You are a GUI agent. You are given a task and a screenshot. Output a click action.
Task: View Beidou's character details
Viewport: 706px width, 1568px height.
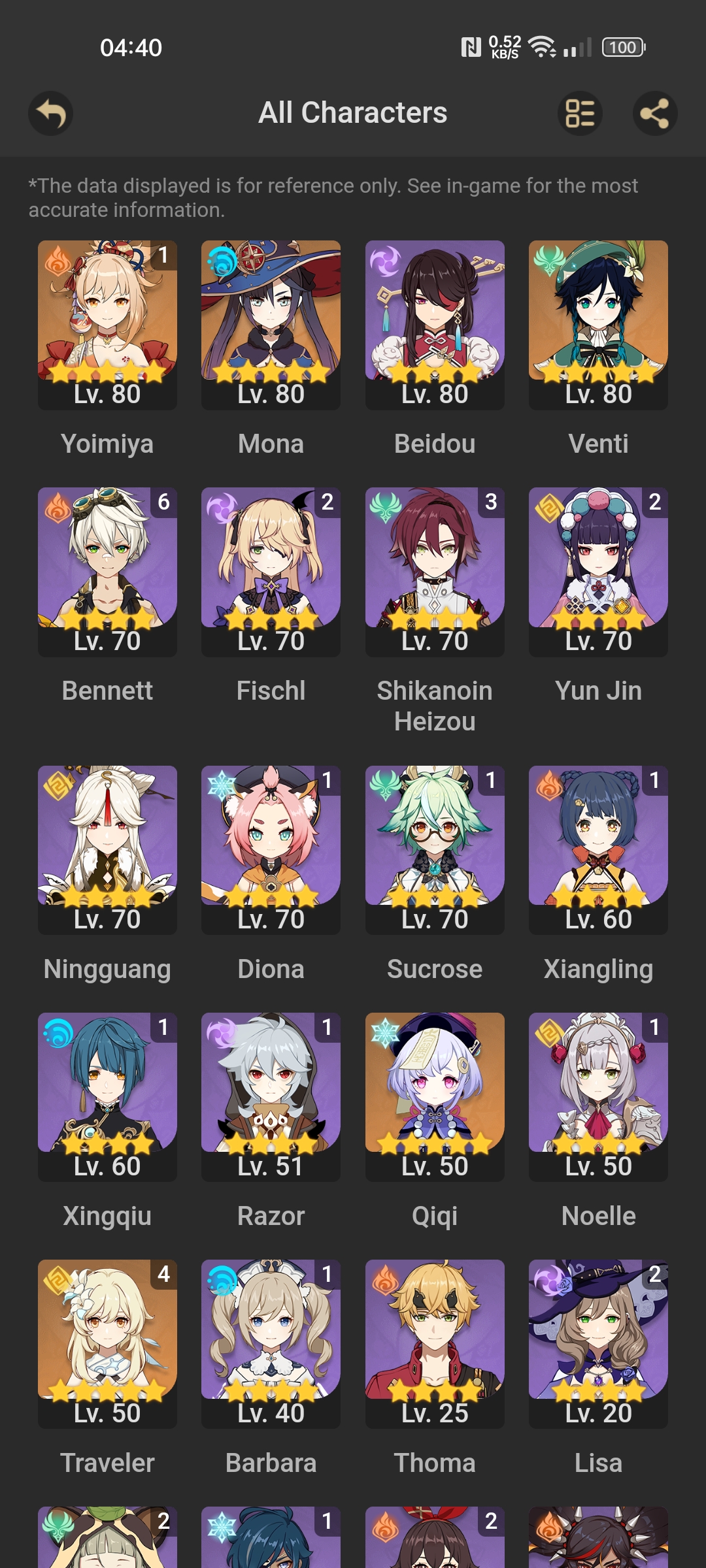[435, 324]
